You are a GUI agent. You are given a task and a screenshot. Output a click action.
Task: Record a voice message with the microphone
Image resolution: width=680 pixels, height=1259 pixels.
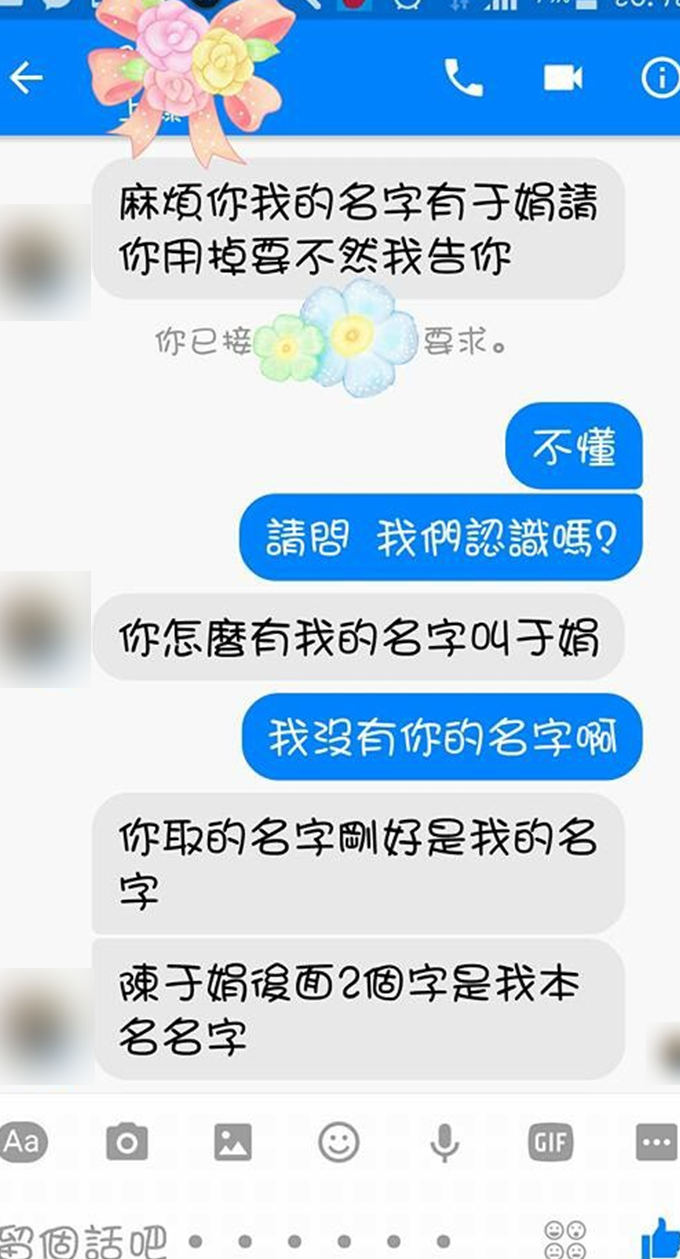point(445,1141)
